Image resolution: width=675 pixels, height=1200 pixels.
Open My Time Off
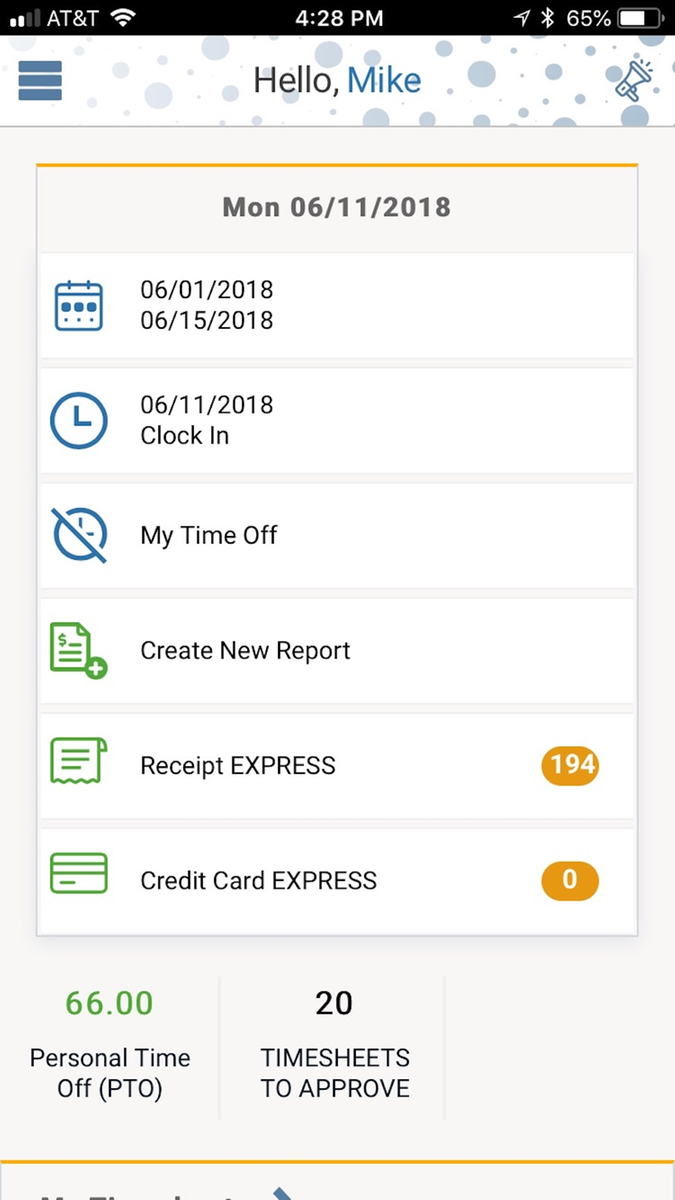[x=336, y=535]
